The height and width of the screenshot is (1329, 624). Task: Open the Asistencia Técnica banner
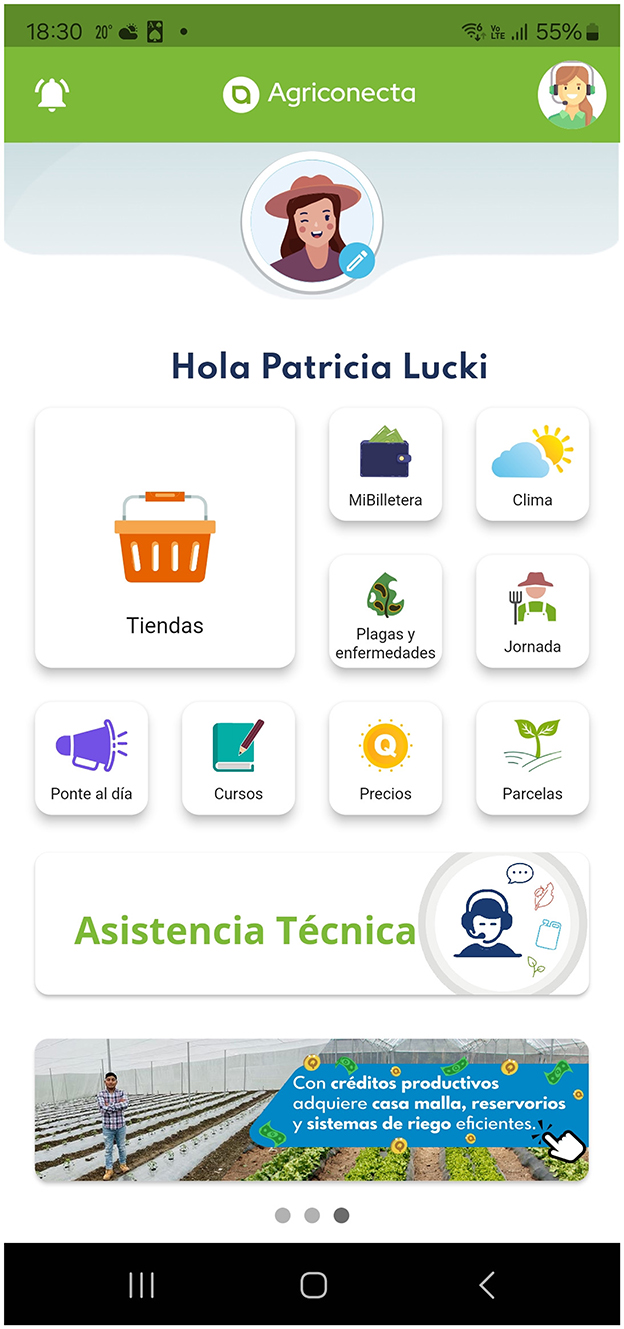pyautogui.click(x=312, y=924)
